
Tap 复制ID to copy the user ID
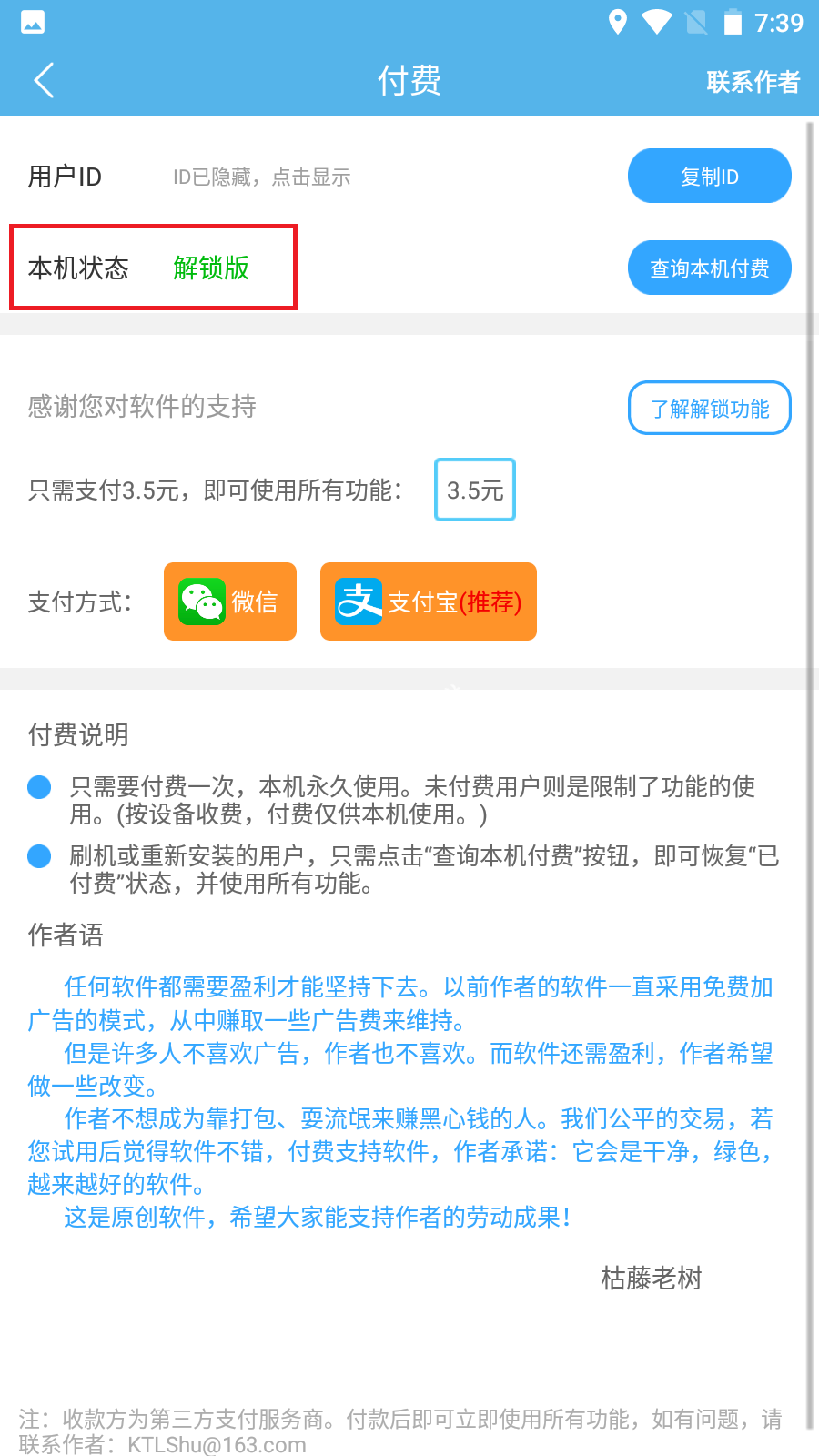tap(709, 177)
